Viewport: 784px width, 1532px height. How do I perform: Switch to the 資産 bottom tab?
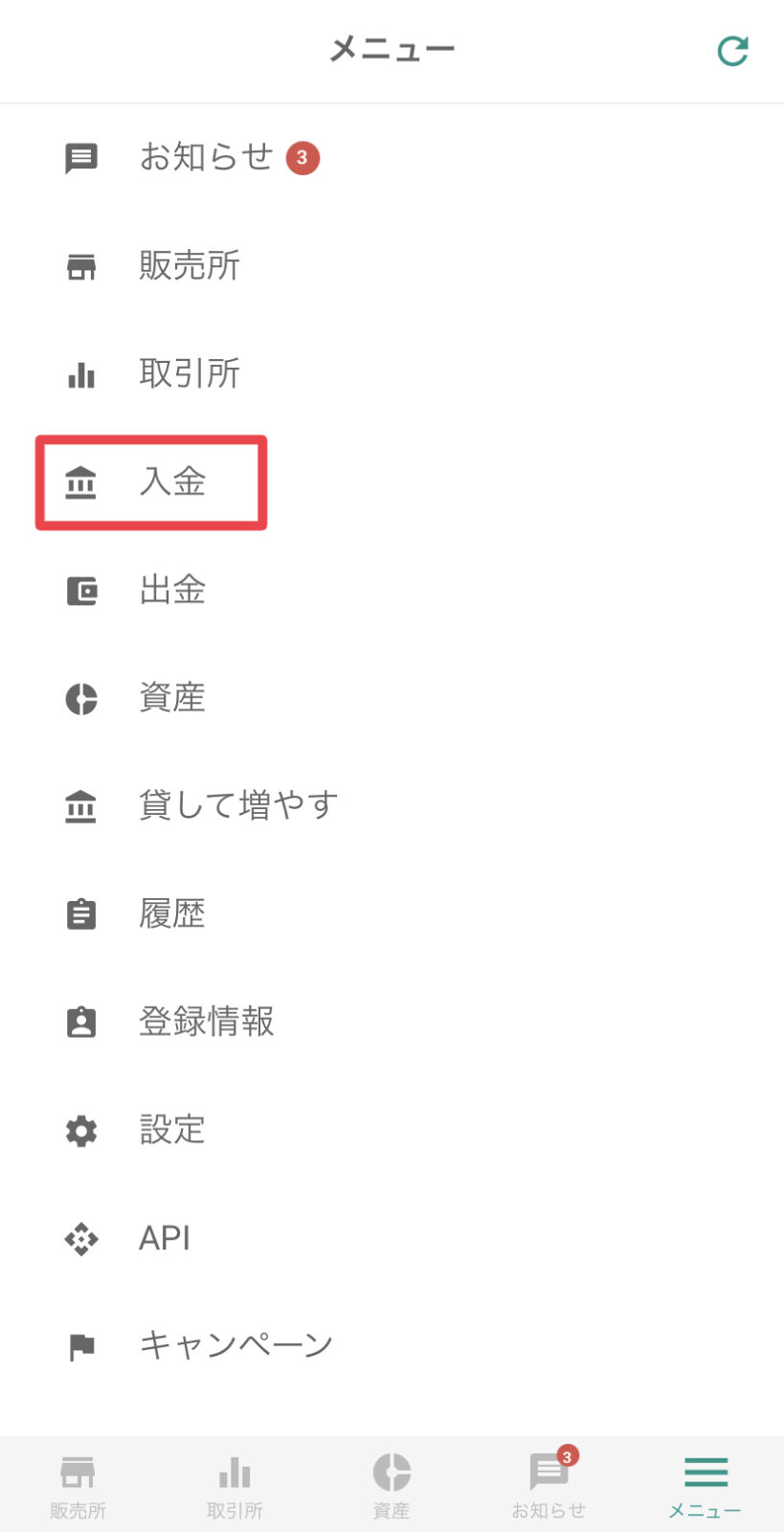pyautogui.click(x=392, y=1486)
